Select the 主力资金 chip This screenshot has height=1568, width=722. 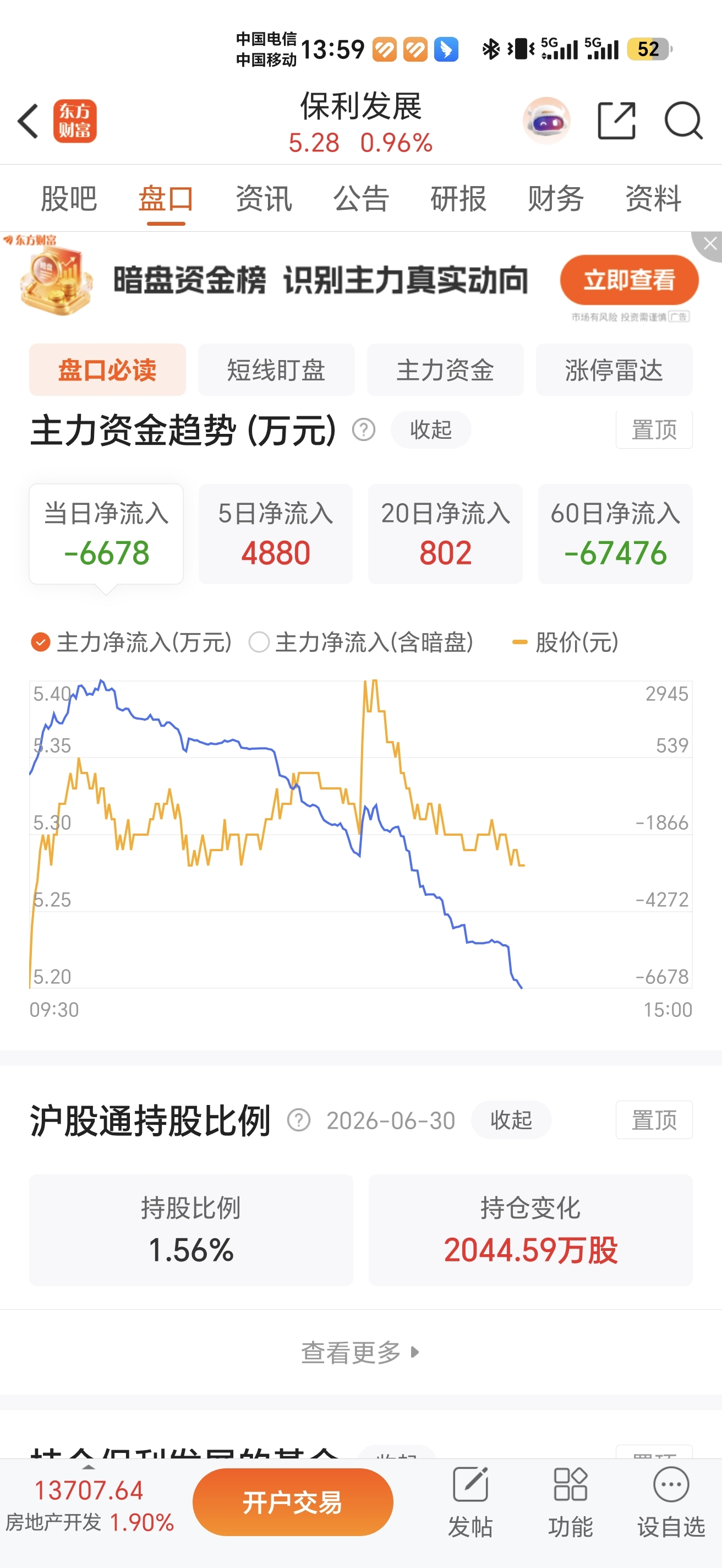pyautogui.click(x=445, y=369)
